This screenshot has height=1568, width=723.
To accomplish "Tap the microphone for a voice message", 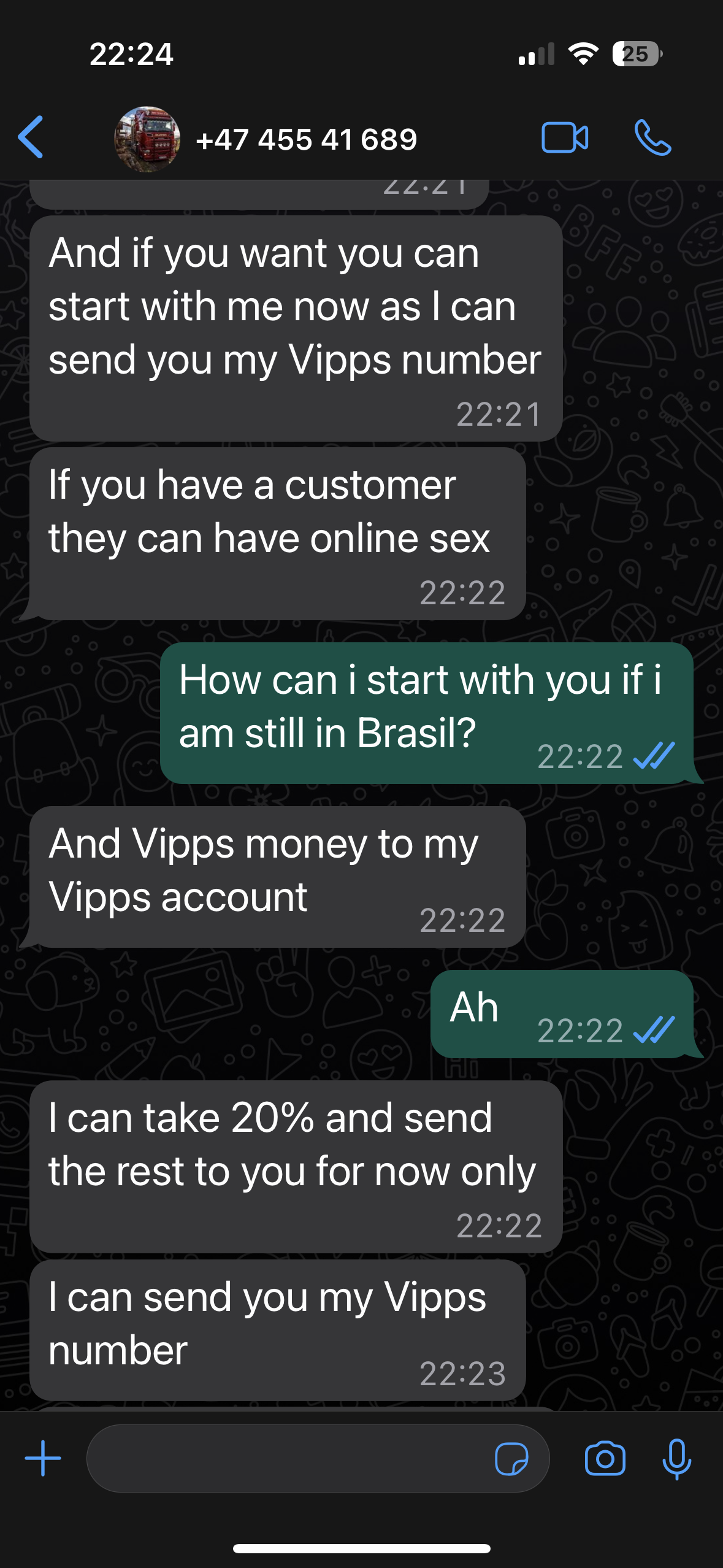I will pyautogui.click(x=677, y=1459).
